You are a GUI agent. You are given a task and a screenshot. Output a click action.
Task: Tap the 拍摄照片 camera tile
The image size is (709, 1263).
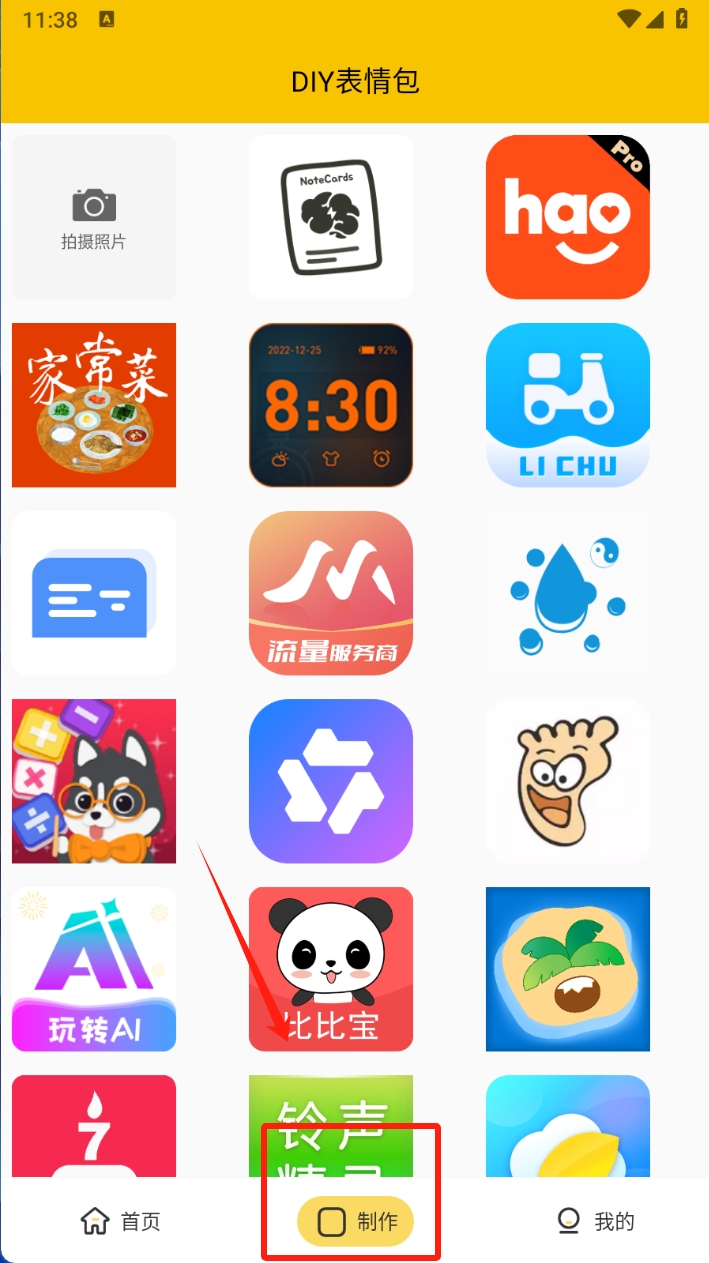point(94,217)
